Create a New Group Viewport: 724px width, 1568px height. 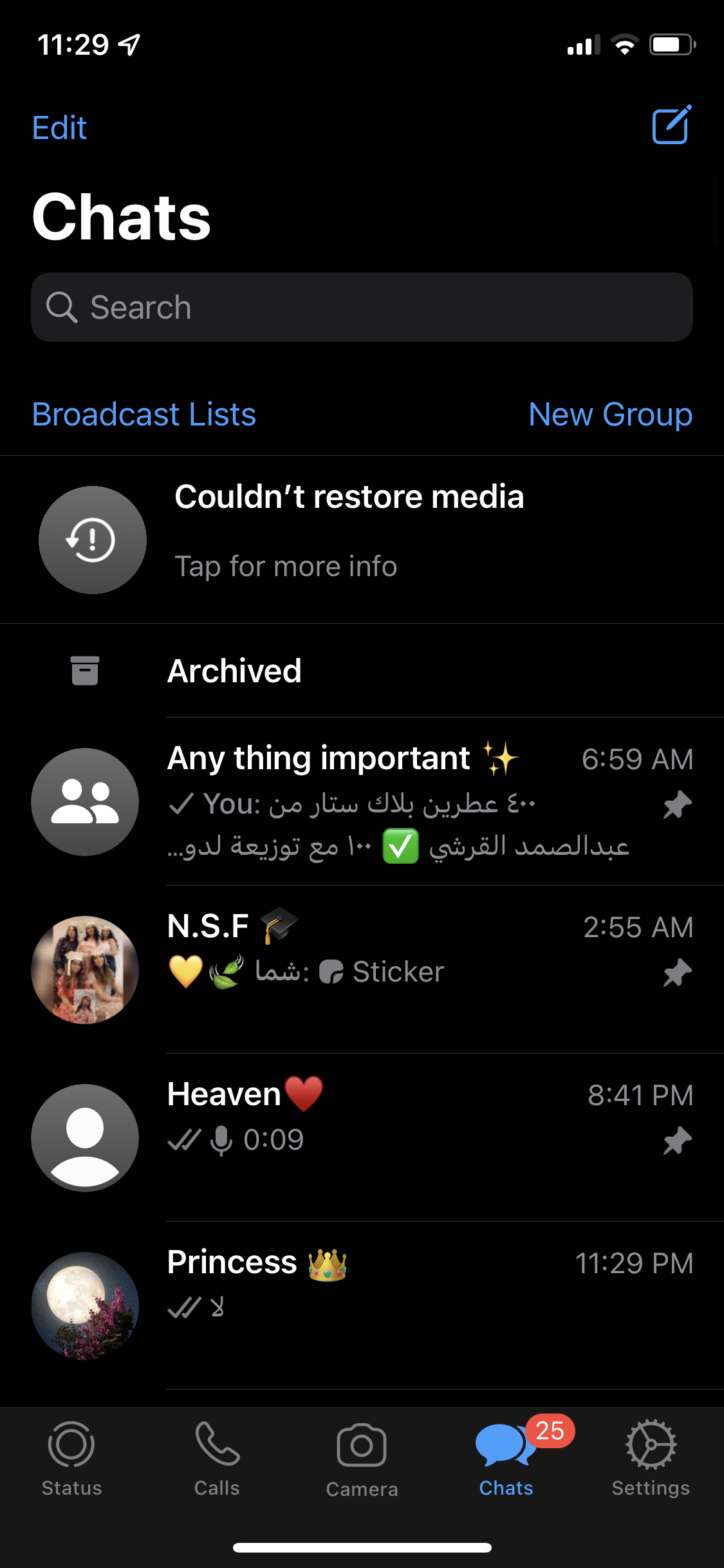pyautogui.click(x=610, y=414)
